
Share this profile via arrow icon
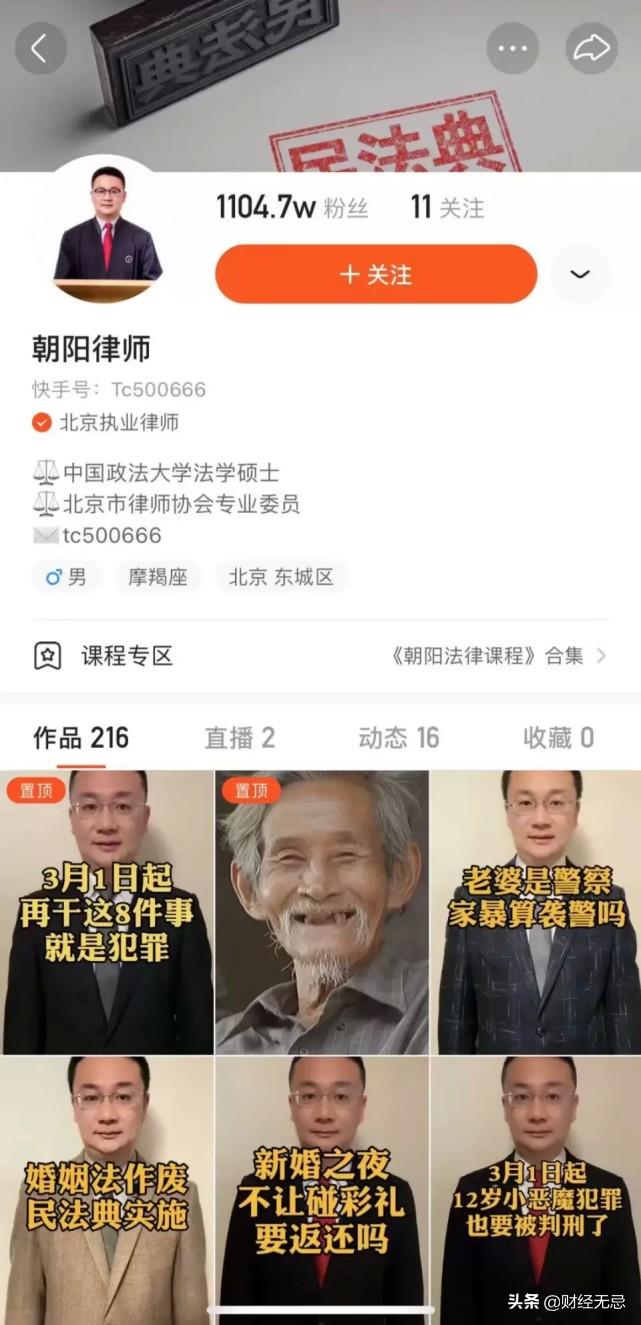pos(591,48)
